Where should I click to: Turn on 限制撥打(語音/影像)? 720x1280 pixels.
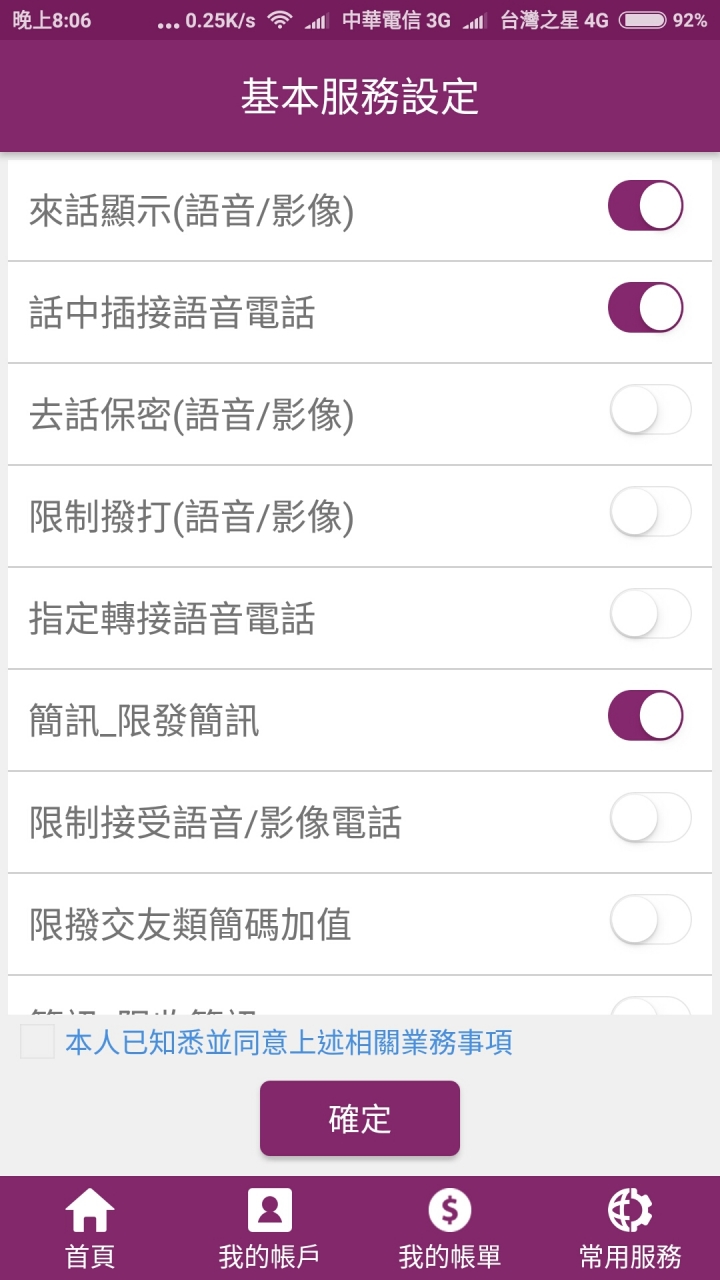click(x=651, y=512)
